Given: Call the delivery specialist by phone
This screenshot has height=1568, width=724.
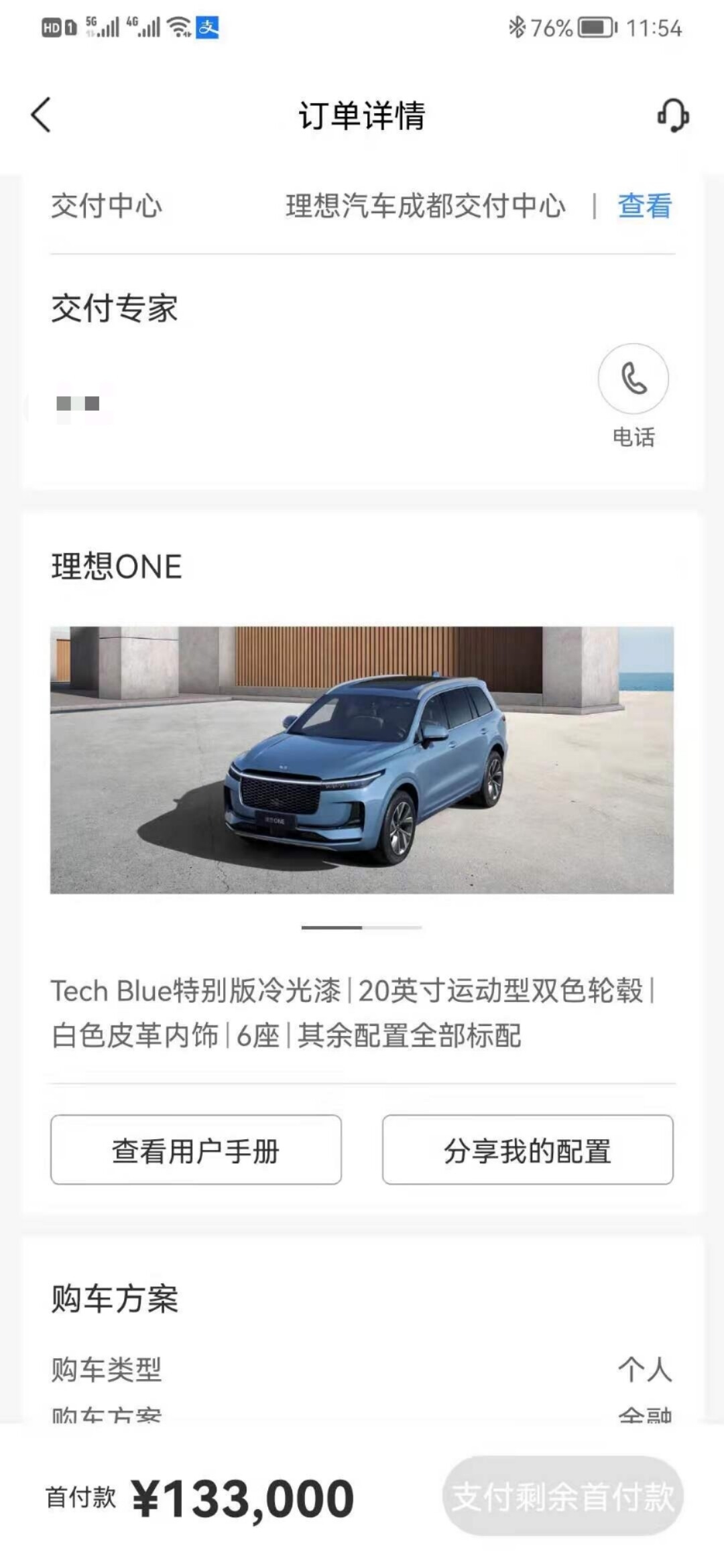Looking at the screenshot, I should (x=633, y=379).
